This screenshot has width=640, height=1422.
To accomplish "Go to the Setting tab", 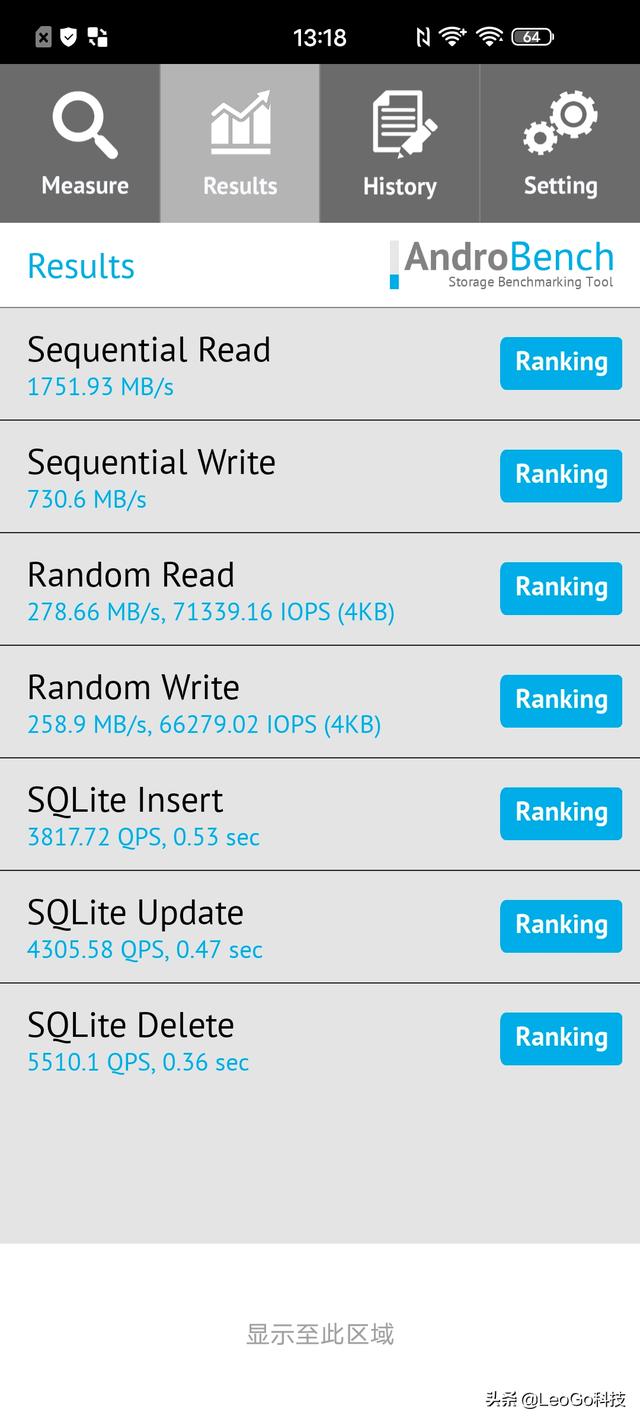I will pyautogui.click(x=560, y=143).
